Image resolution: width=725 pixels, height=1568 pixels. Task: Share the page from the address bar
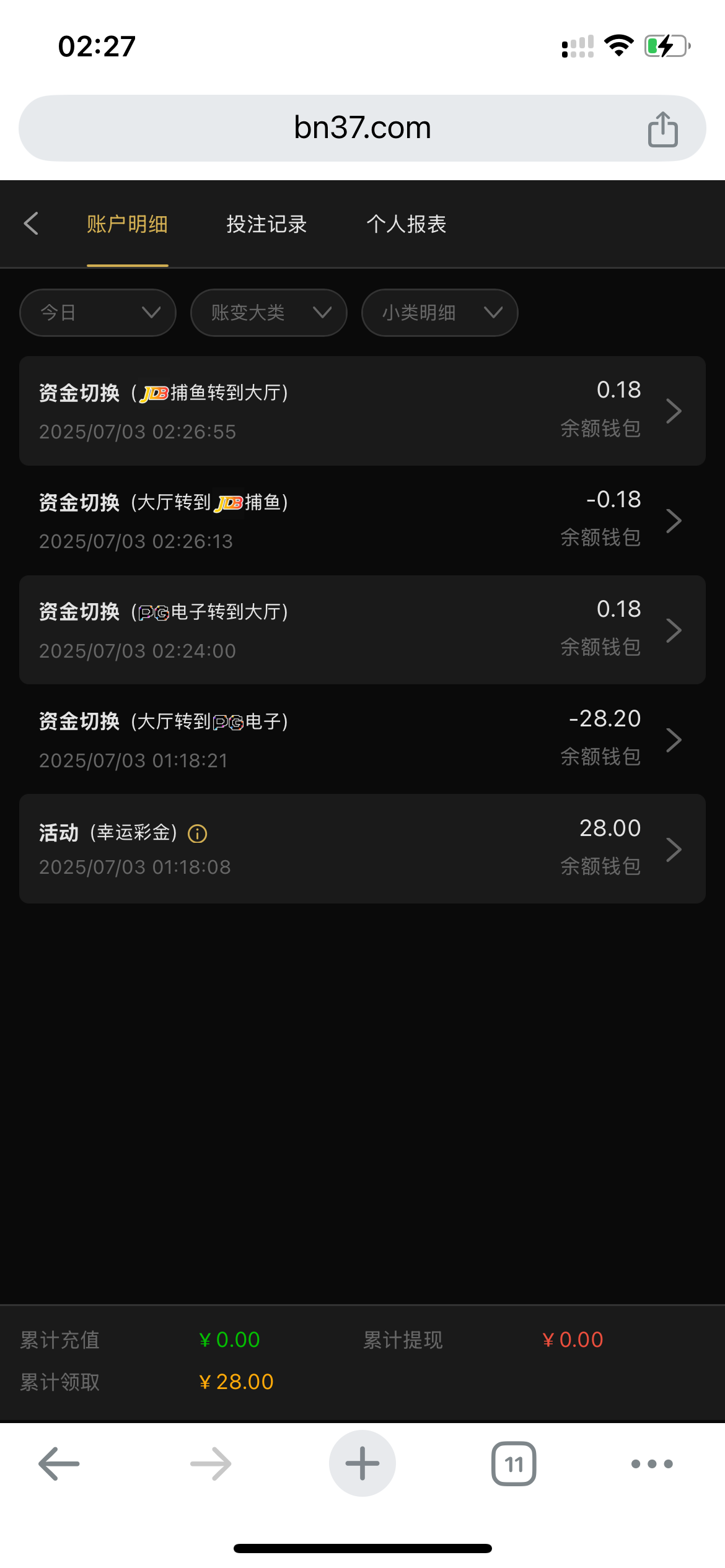click(662, 129)
